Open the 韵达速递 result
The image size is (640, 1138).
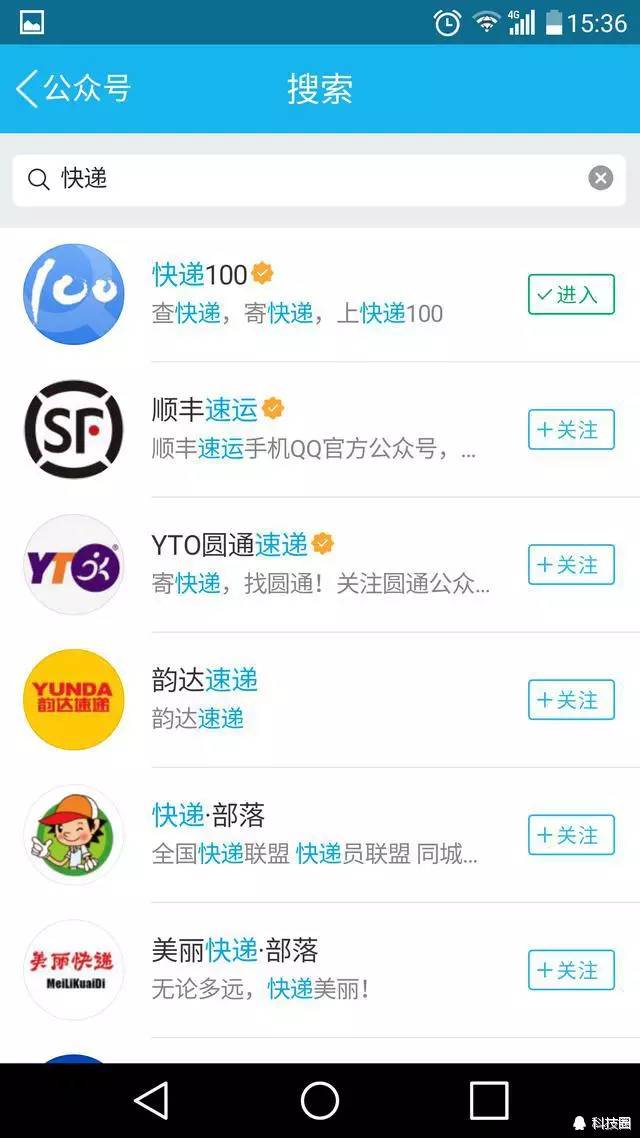pos(300,700)
